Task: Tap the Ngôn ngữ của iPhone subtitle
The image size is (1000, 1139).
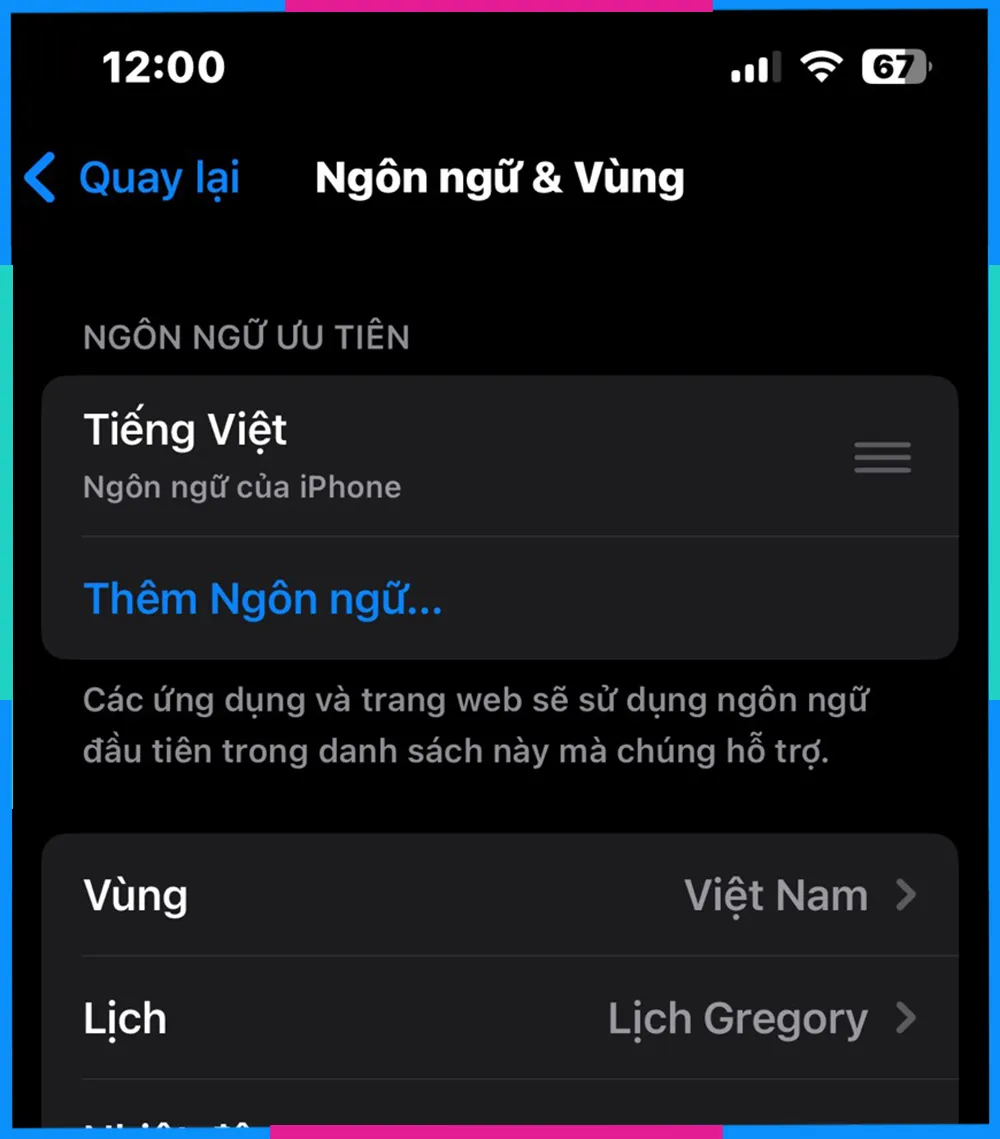Action: tap(241, 487)
